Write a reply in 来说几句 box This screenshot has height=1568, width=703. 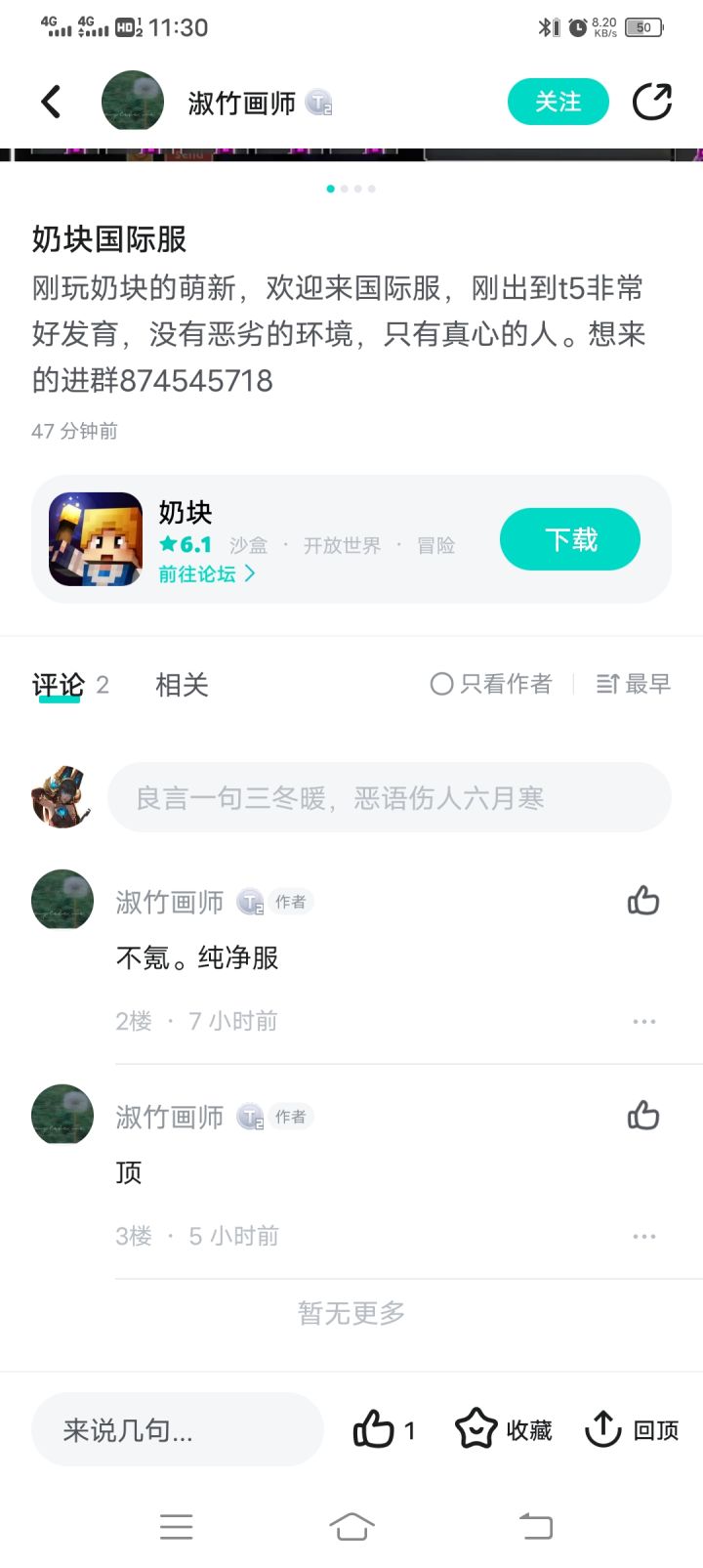[x=177, y=1430]
